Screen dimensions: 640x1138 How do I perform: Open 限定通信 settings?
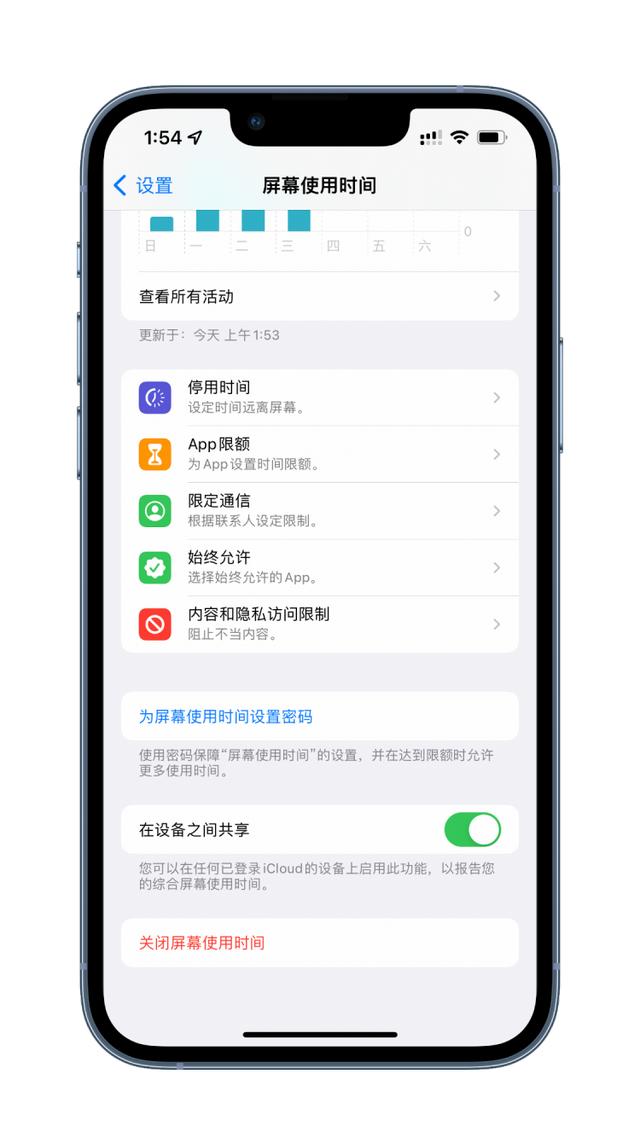click(x=319, y=511)
